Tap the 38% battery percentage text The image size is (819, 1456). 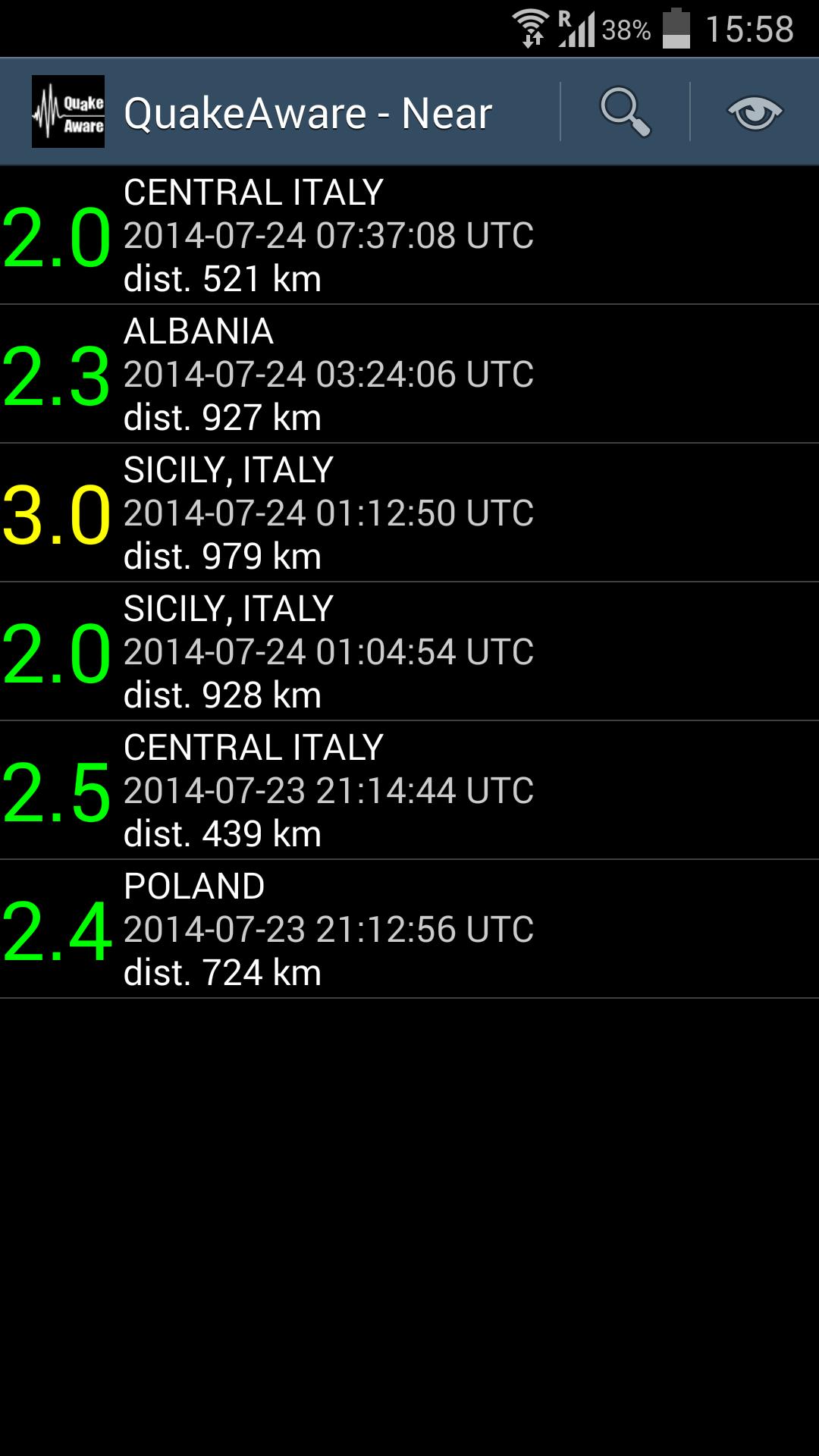[626, 27]
